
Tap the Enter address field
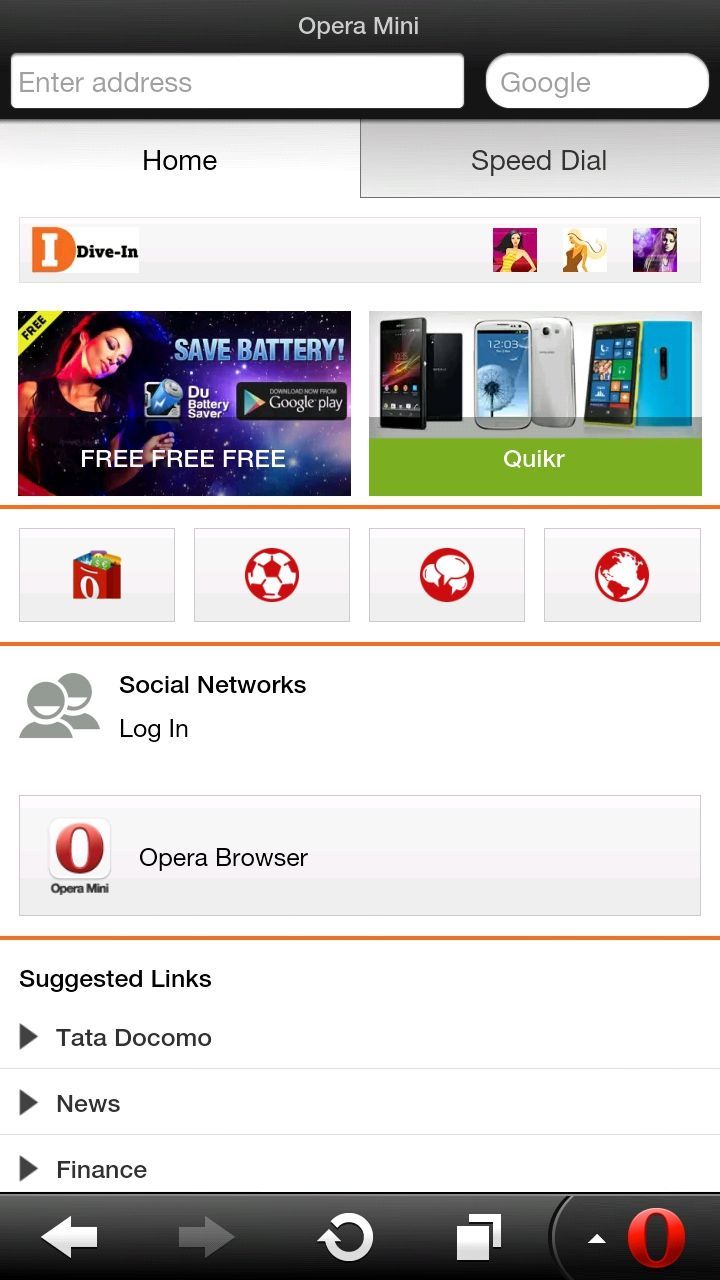237,81
